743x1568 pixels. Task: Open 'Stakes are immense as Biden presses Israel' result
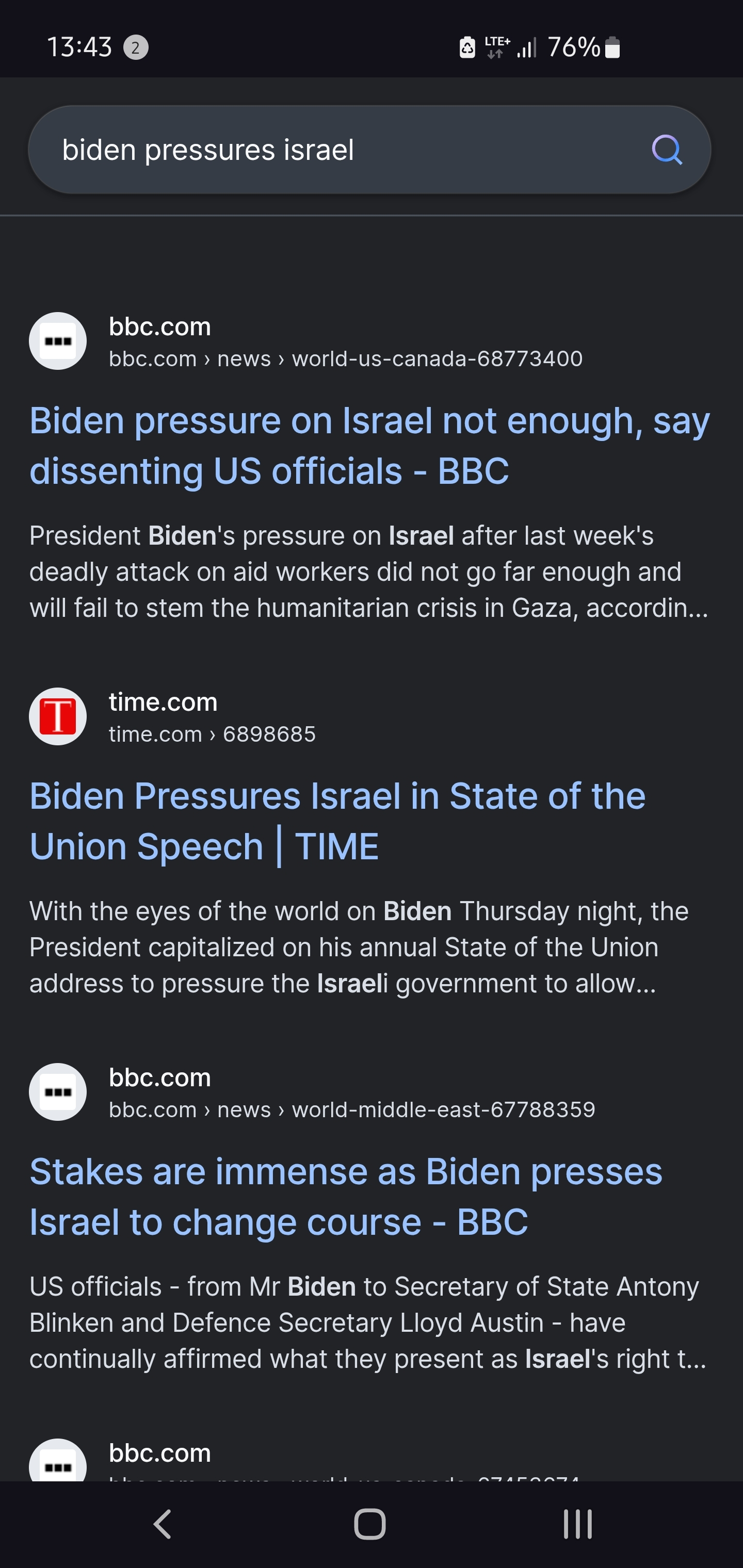(345, 1197)
